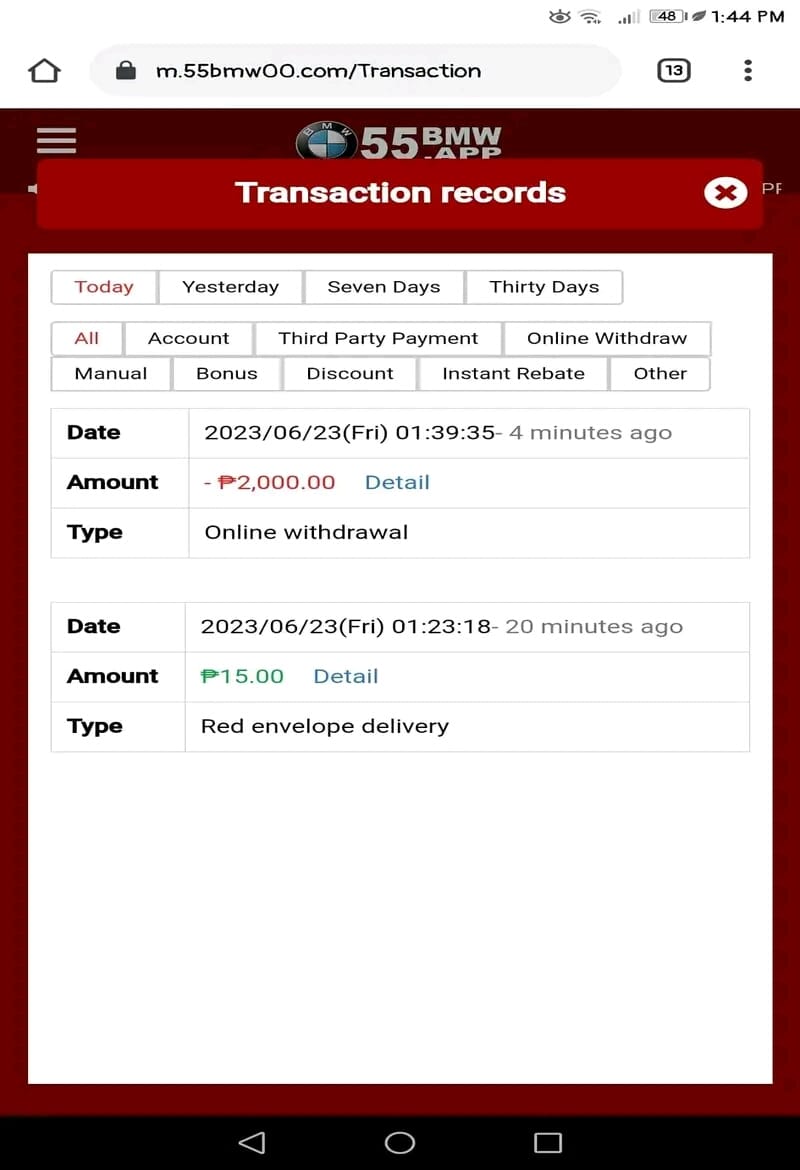This screenshot has width=800, height=1170.
Task: Open the tab switcher showing 13 tabs
Action: tap(673, 70)
